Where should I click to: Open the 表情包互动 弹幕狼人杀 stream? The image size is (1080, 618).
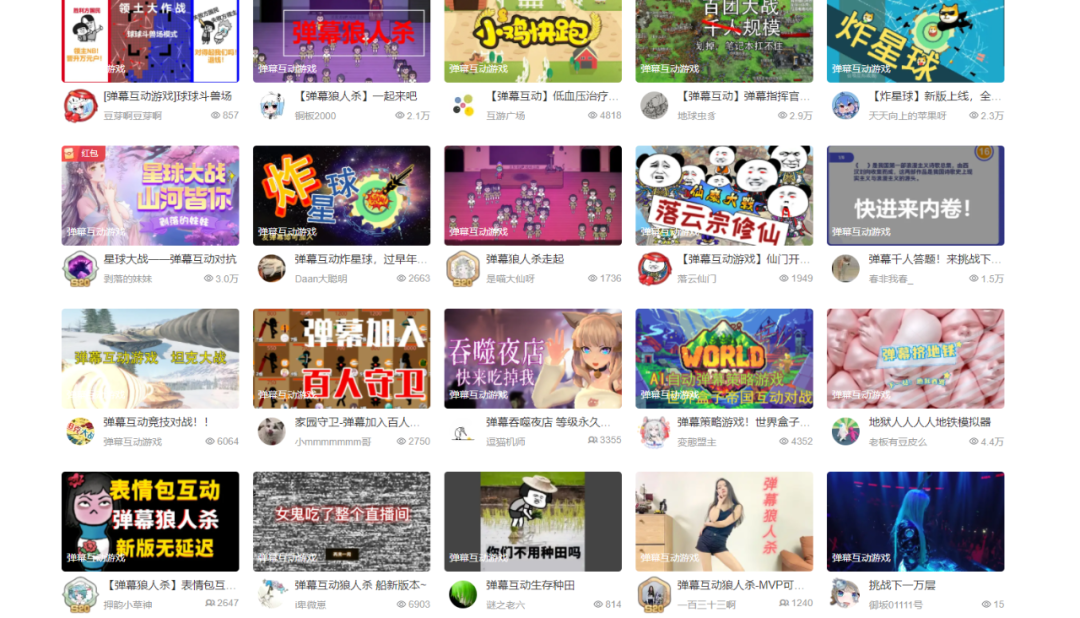click(150, 521)
